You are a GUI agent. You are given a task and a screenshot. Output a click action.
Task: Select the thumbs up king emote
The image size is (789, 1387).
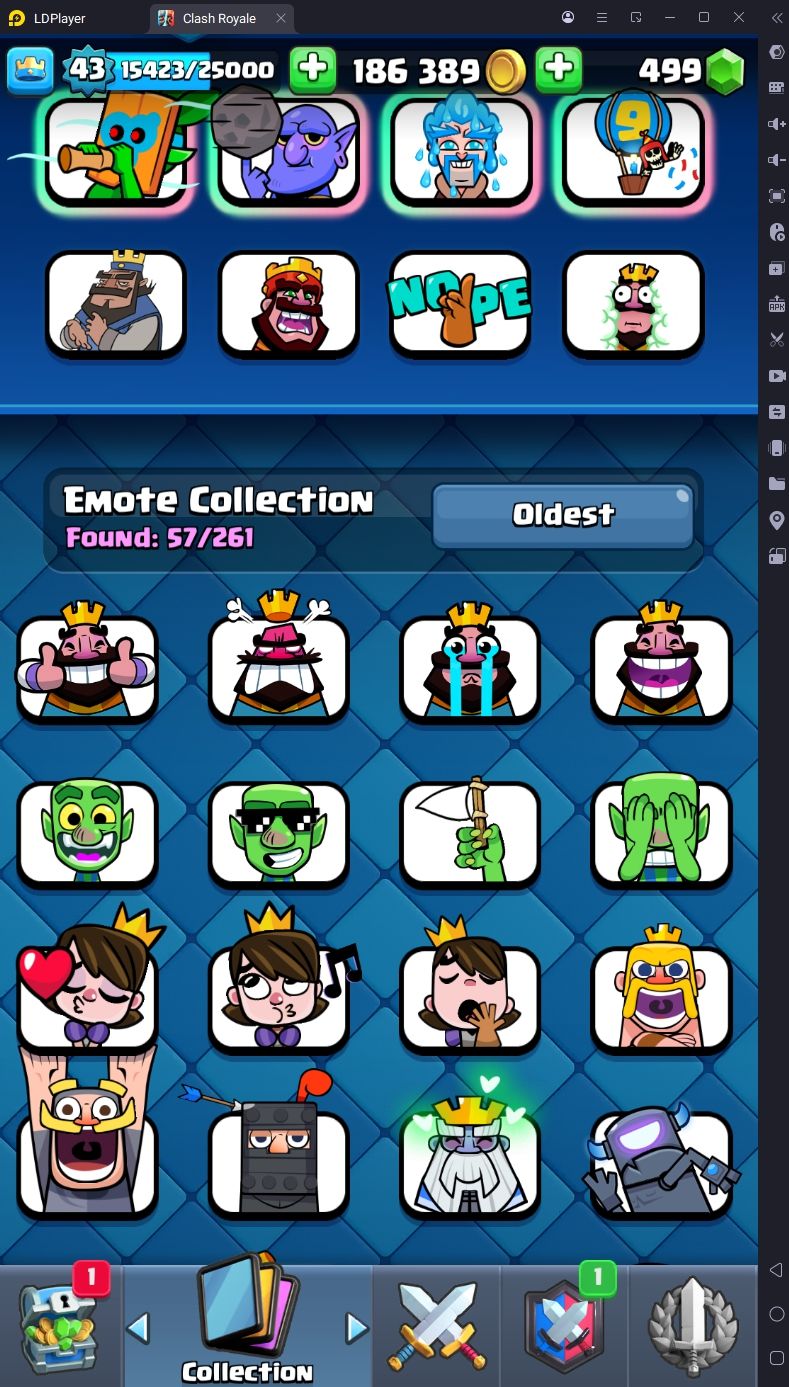[87, 662]
